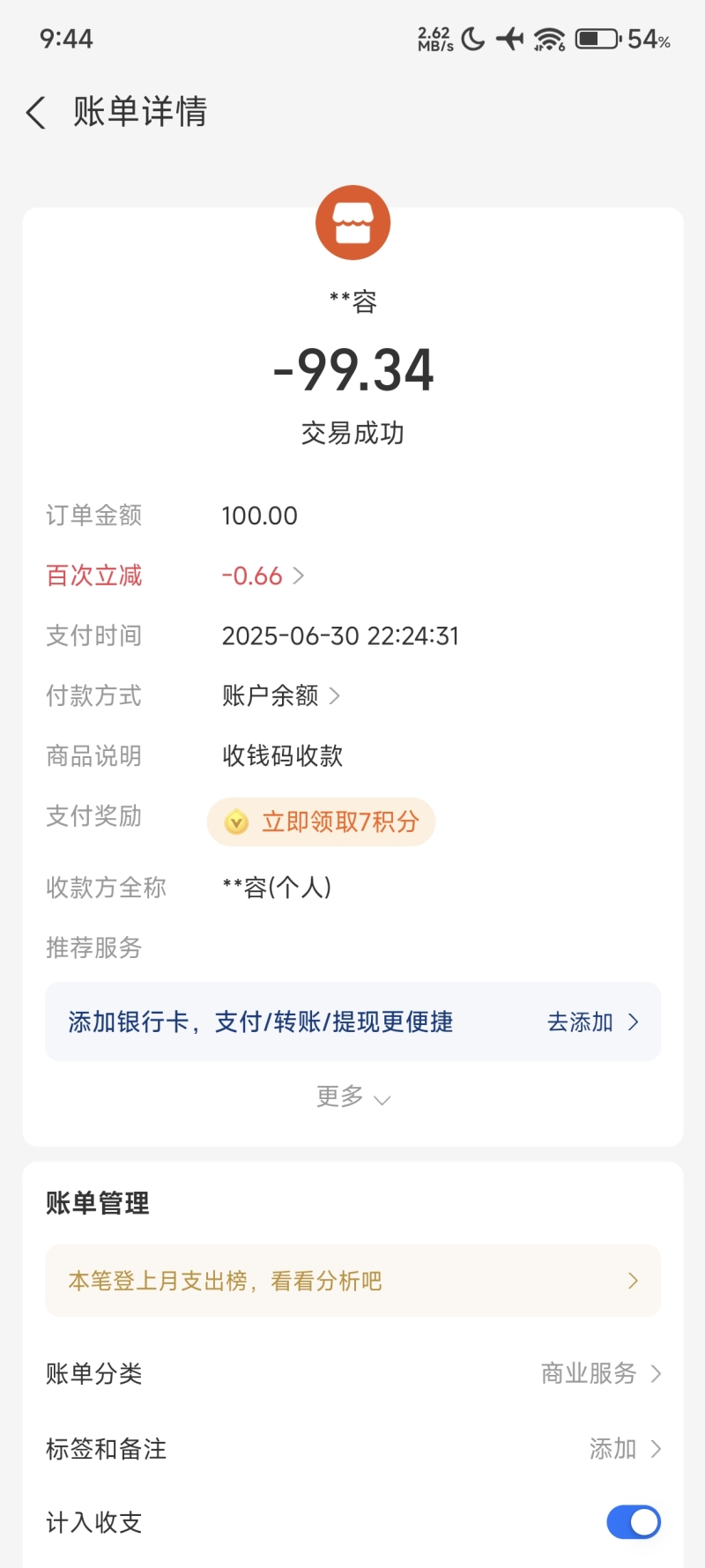Claim the 立即领取7积分 reward
Screen dimensions: 705x1568
pyautogui.click(x=322, y=822)
